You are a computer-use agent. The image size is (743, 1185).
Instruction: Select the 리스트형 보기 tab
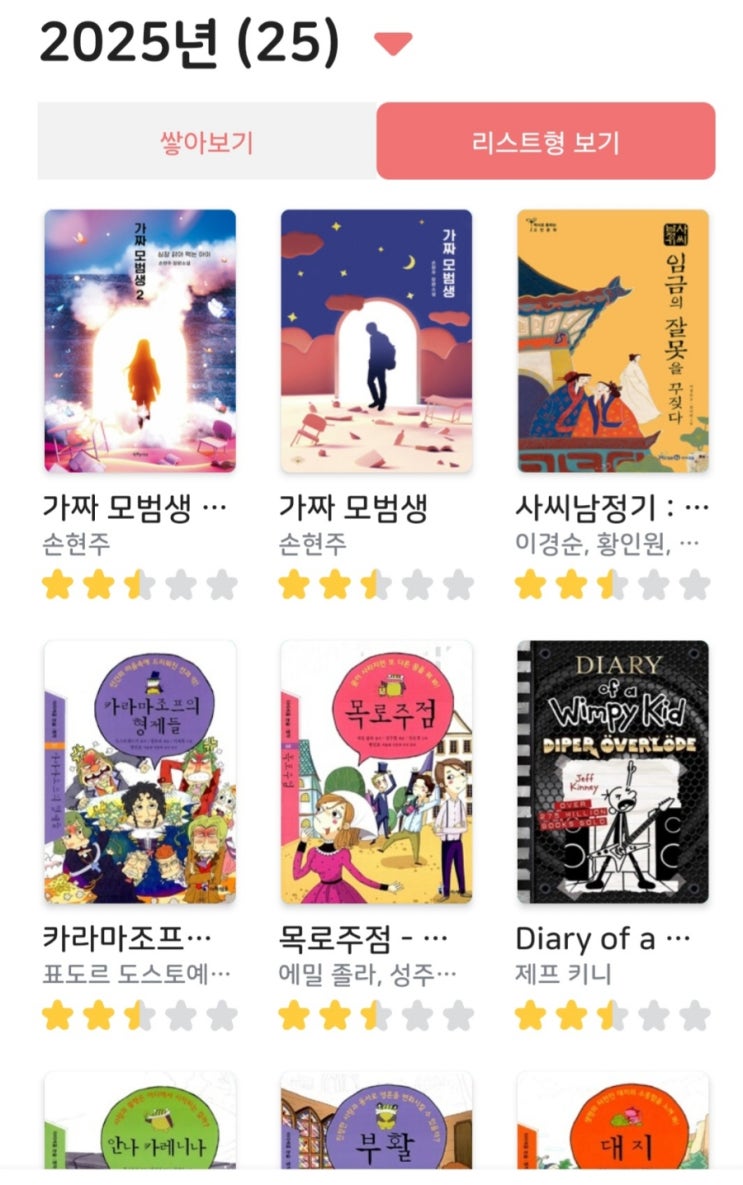[x=545, y=141]
